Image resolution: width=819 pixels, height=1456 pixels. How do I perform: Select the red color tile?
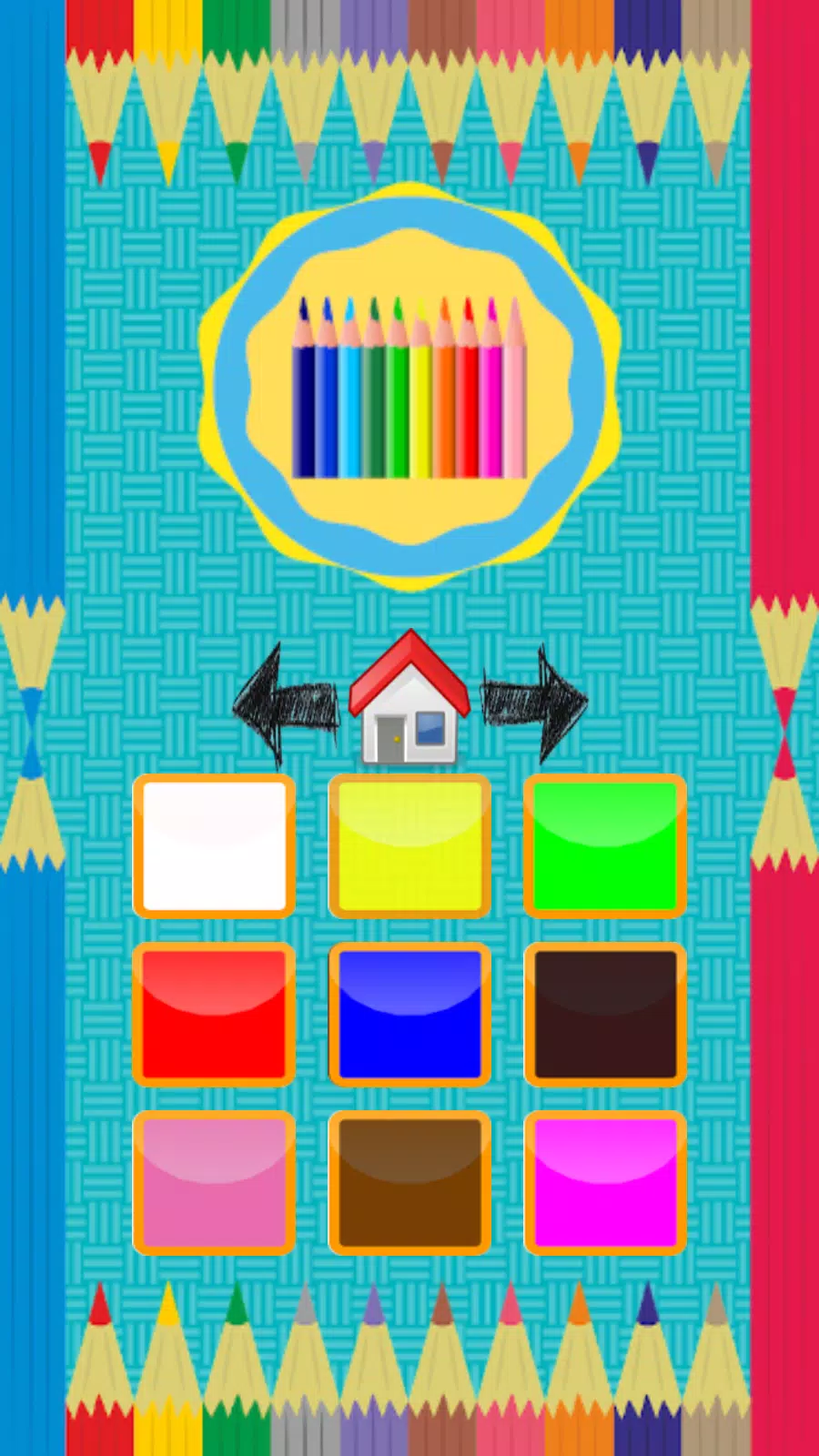click(x=214, y=1015)
